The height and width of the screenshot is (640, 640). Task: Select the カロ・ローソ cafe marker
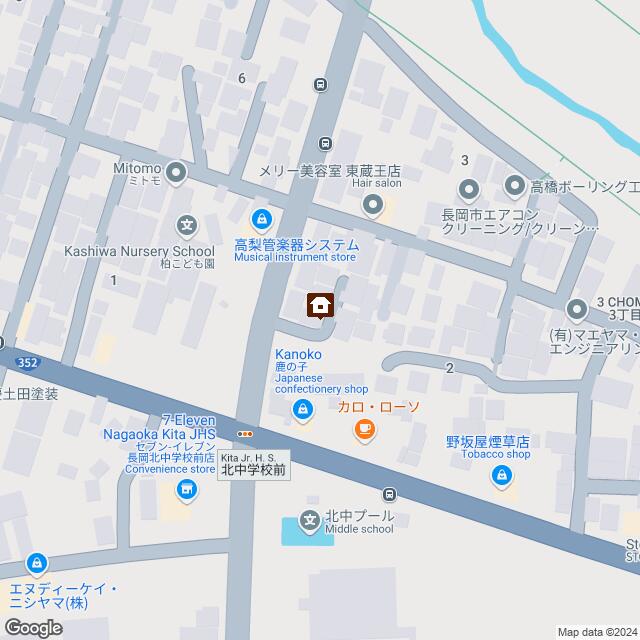click(364, 430)
